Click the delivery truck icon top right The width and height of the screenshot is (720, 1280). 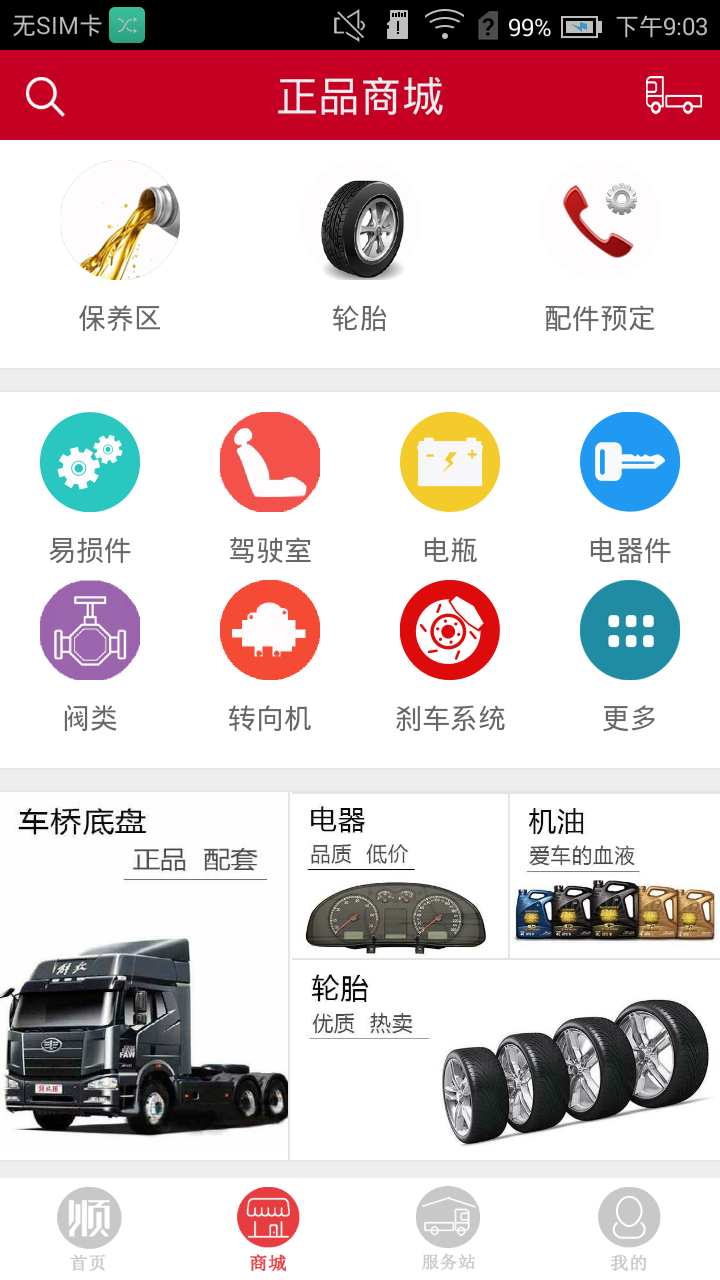[676, 95]
